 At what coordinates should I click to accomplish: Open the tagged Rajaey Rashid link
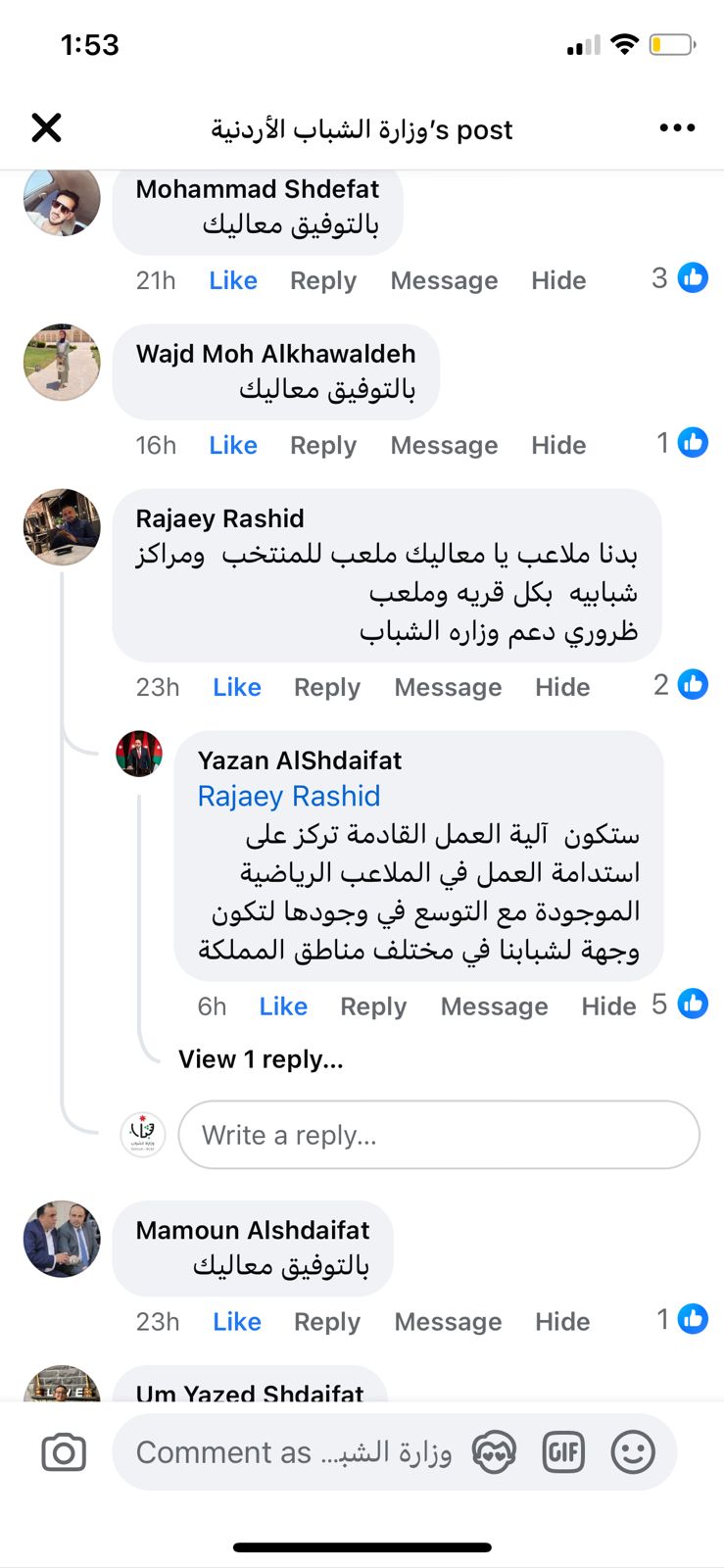click(288, 796)
